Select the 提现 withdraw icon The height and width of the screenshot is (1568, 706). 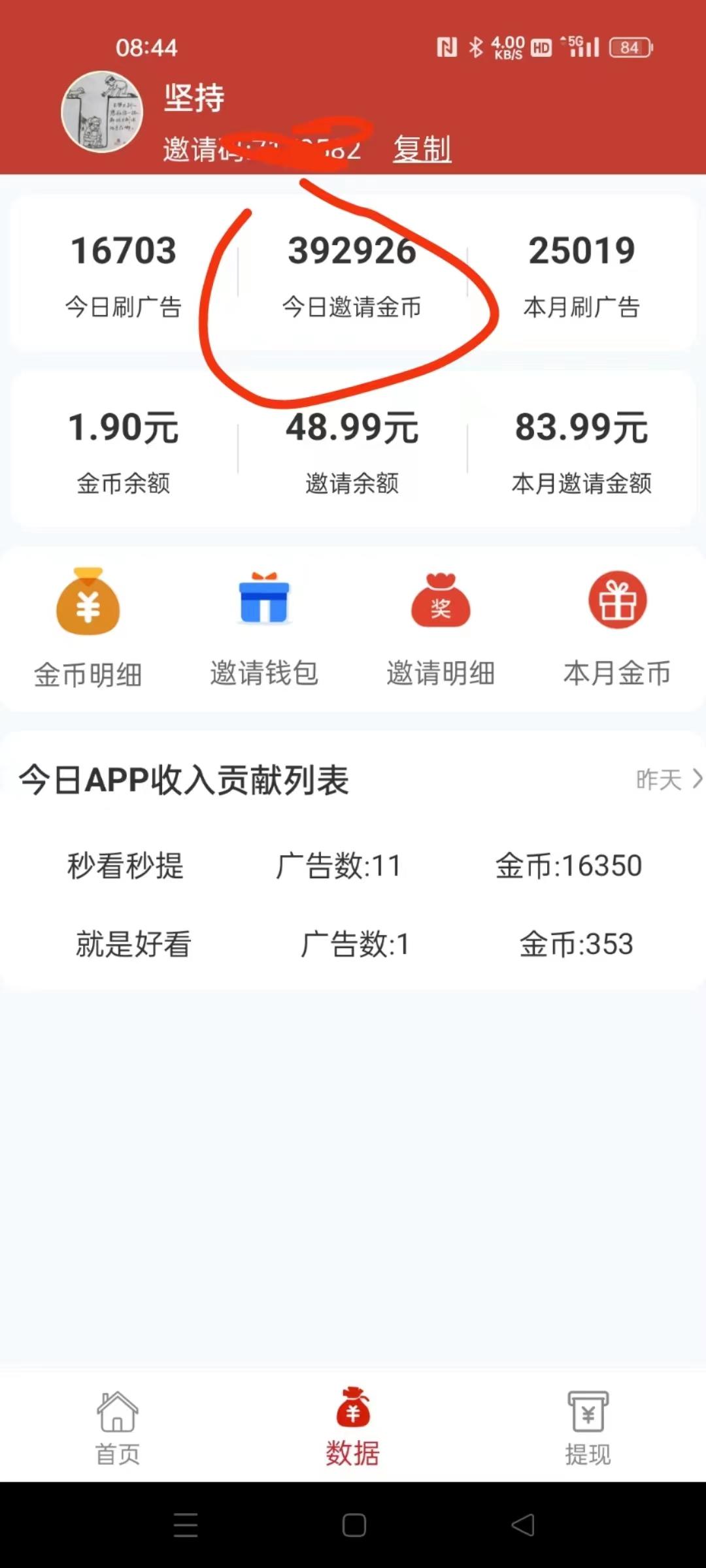[588, 1411]
